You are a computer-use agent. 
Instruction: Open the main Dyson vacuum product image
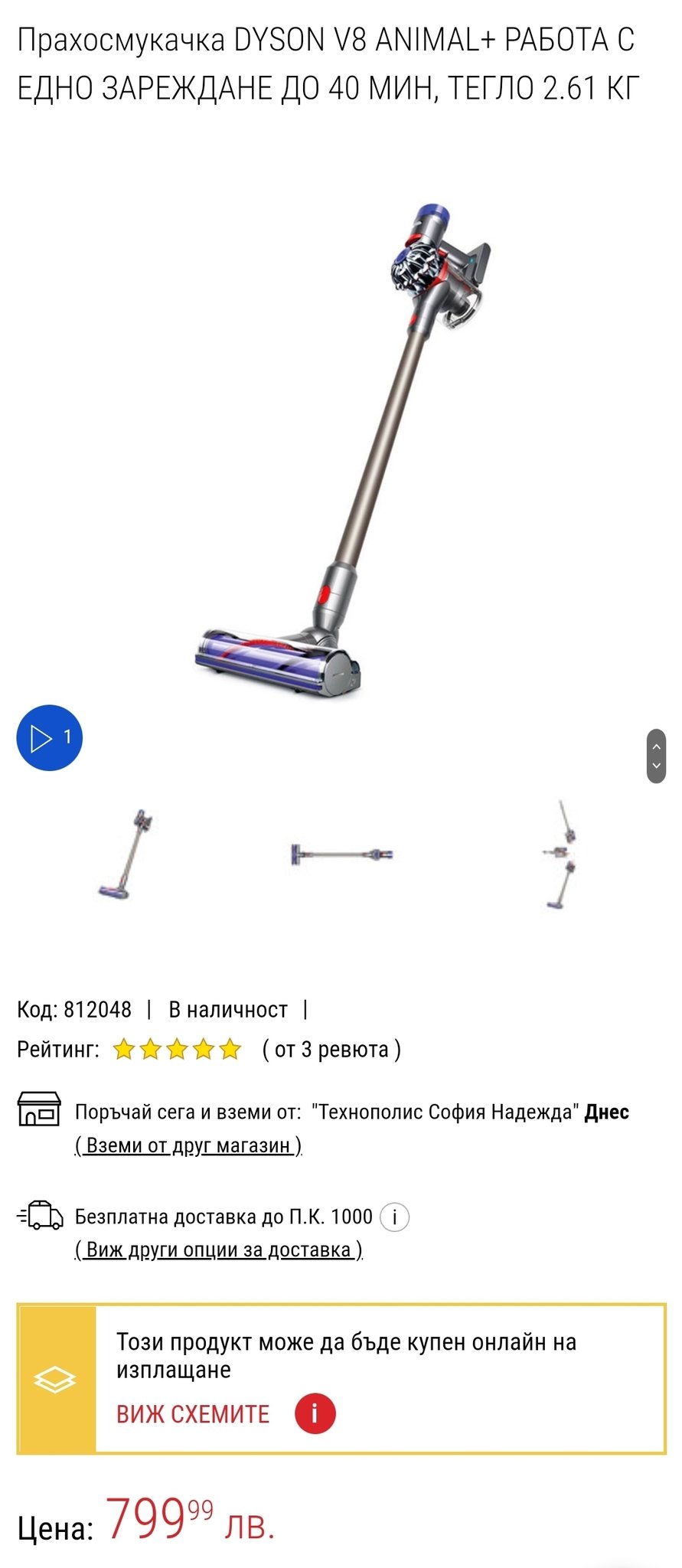[341, 452]
